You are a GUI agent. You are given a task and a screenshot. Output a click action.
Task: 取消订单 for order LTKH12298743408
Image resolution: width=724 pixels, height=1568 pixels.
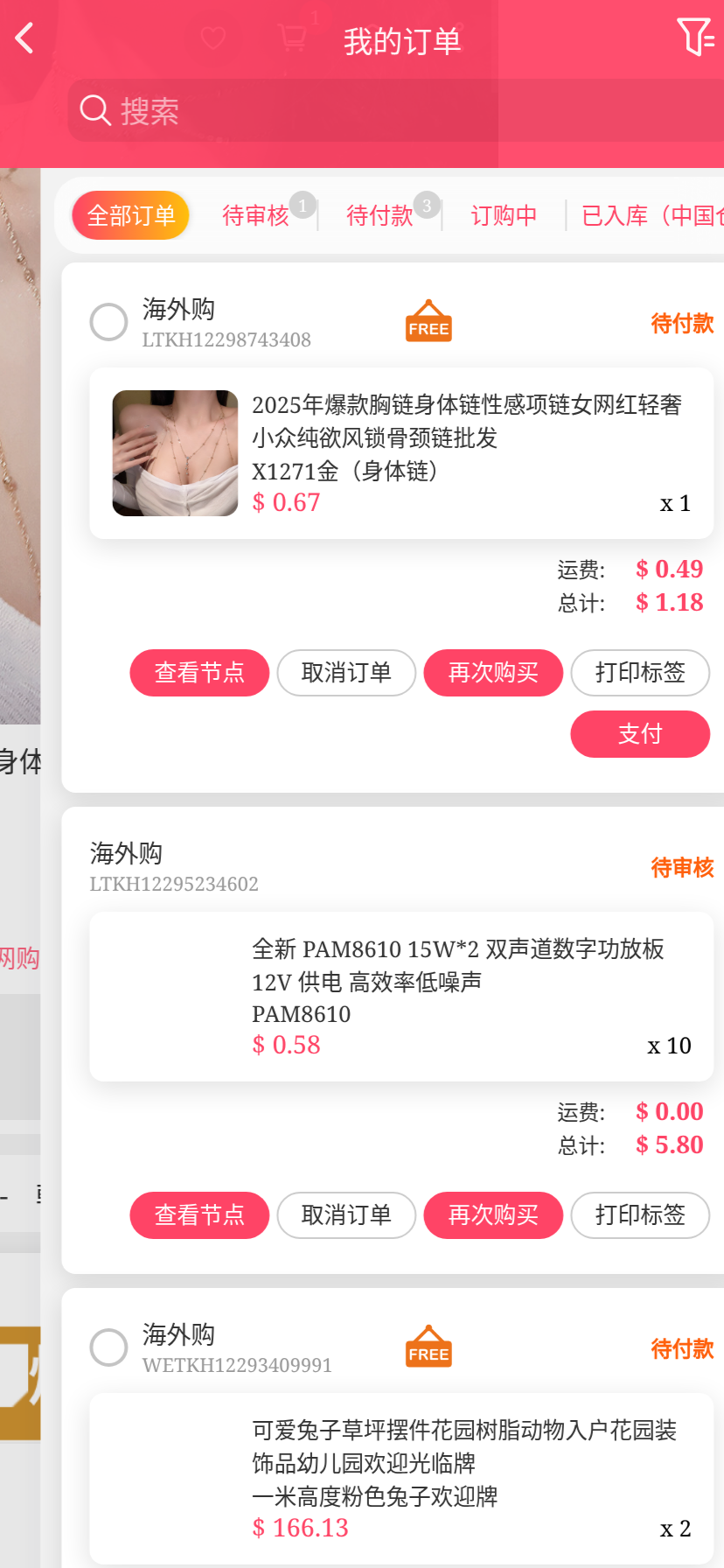coord(346,673)
